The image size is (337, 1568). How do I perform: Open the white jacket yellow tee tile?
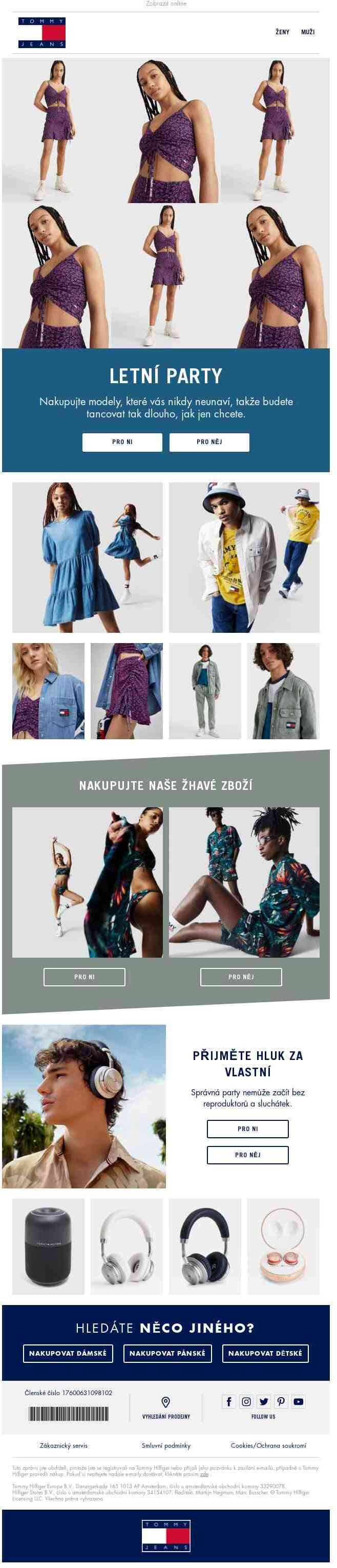tap(244, 557)
